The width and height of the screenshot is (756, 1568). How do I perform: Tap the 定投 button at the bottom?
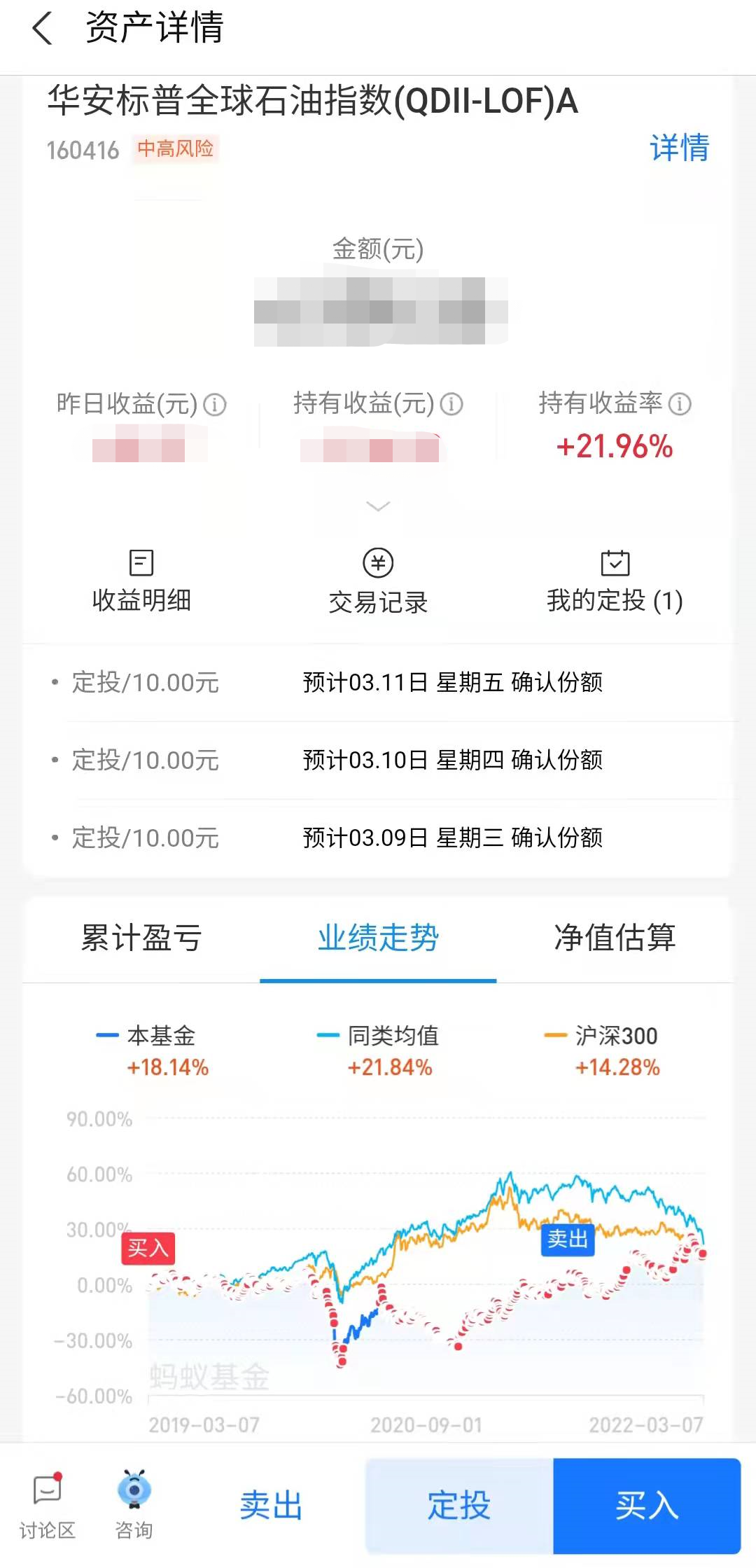point(459,1506)
